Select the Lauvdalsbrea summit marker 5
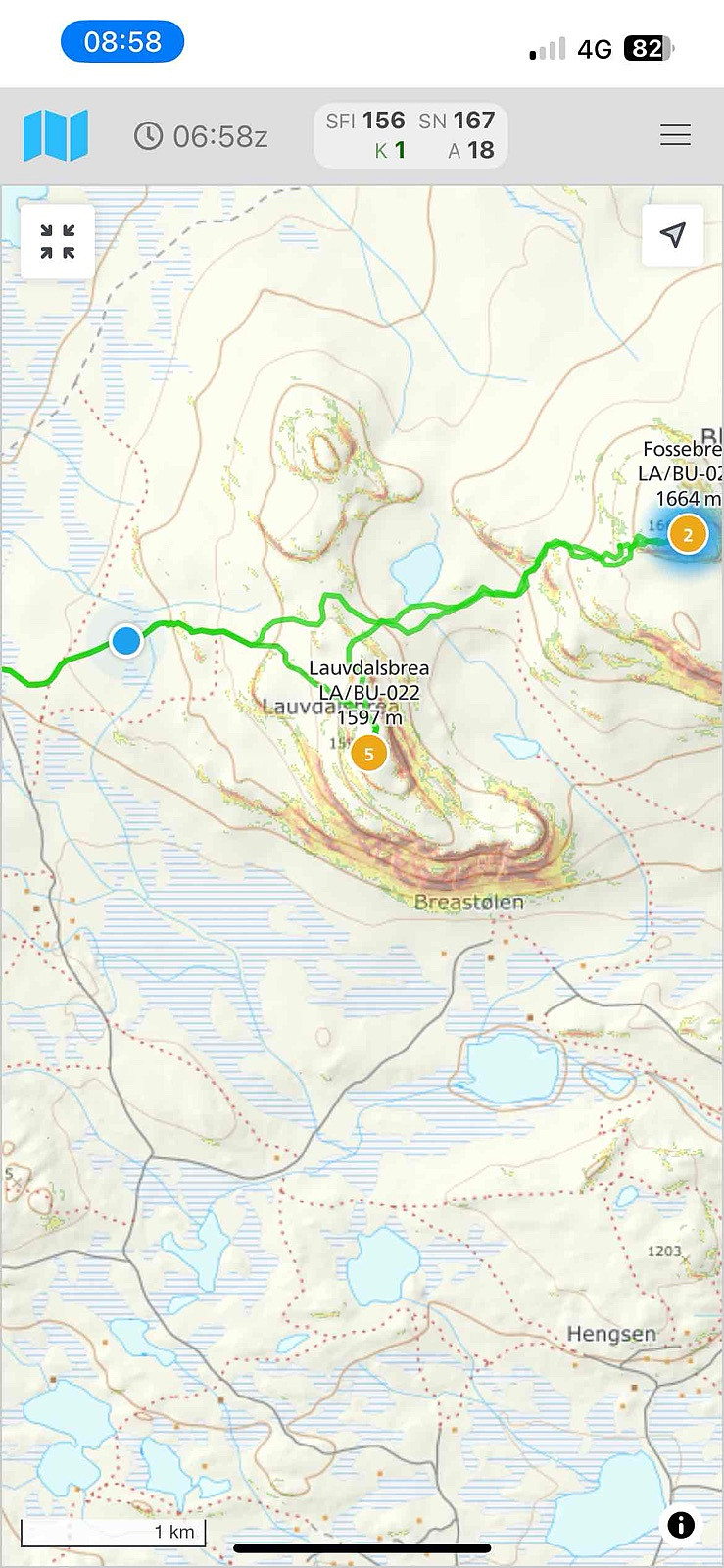724x1568 pixels. (x=369, y=754)
